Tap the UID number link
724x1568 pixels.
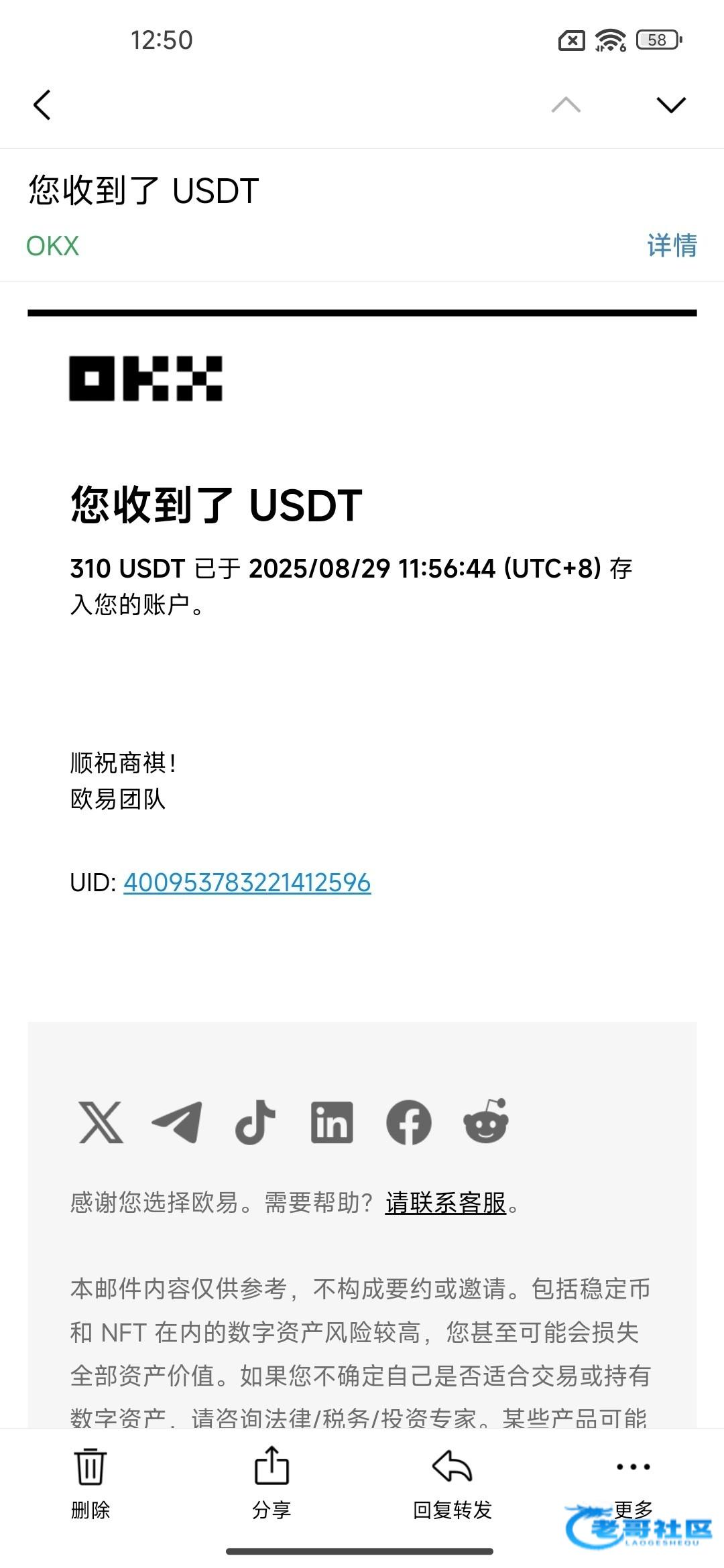[x=247, y=883]
